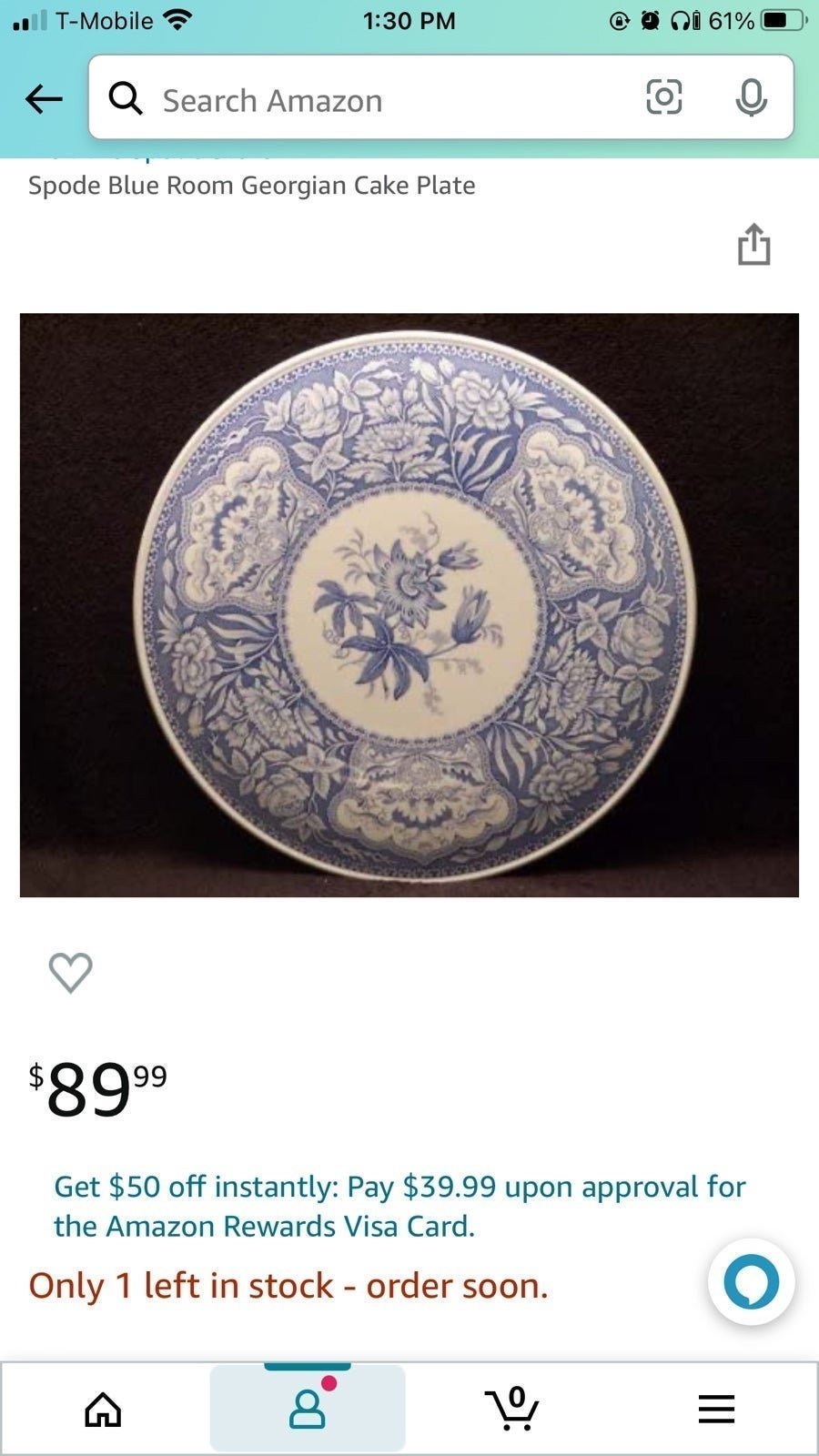Screen dimensions: 819x1456
Task: Open the hamburger menu tab
Action: [x=716, y=1409]
